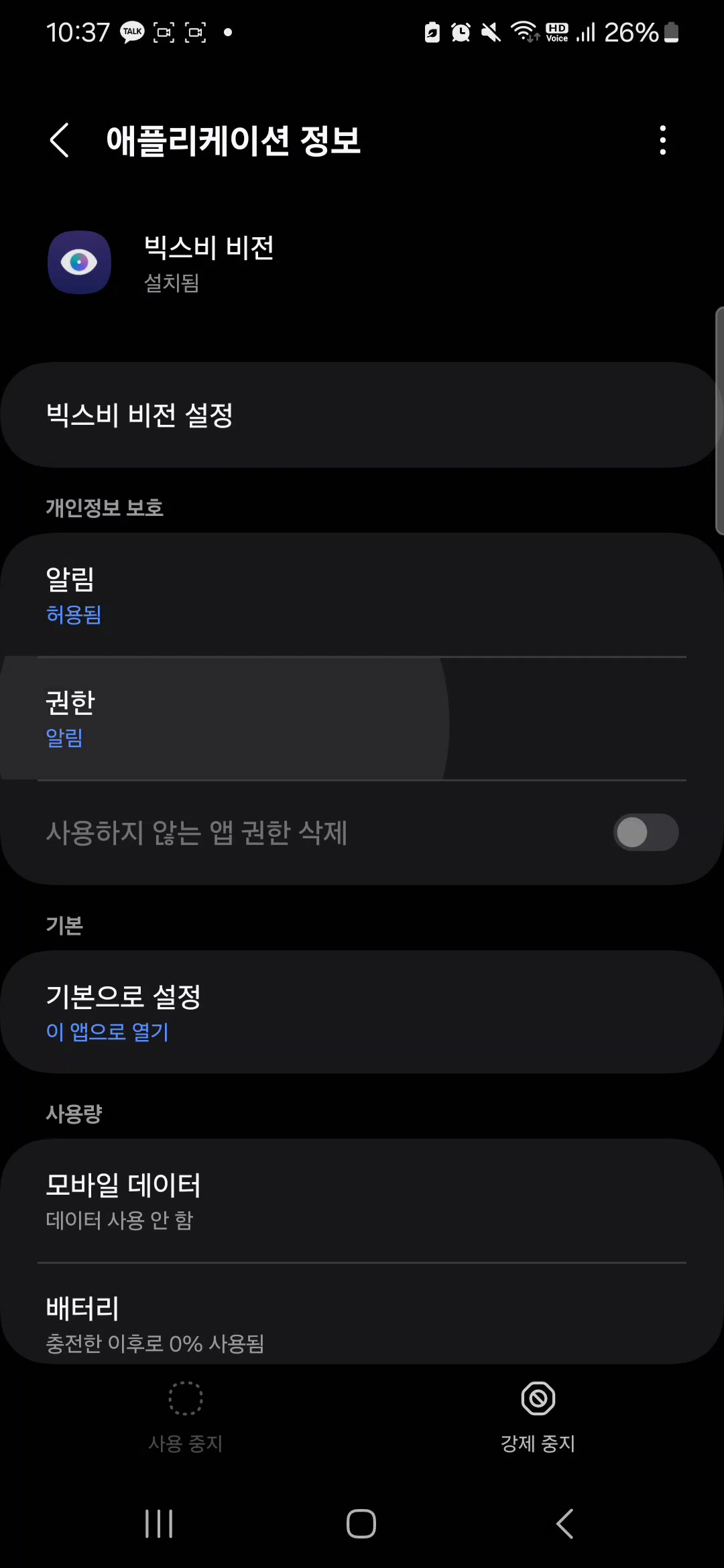Image resolution: width=724 pixels, height=1568 pixels.
Task: Tap the mute icon in the status bar
Action: point(490,31)
